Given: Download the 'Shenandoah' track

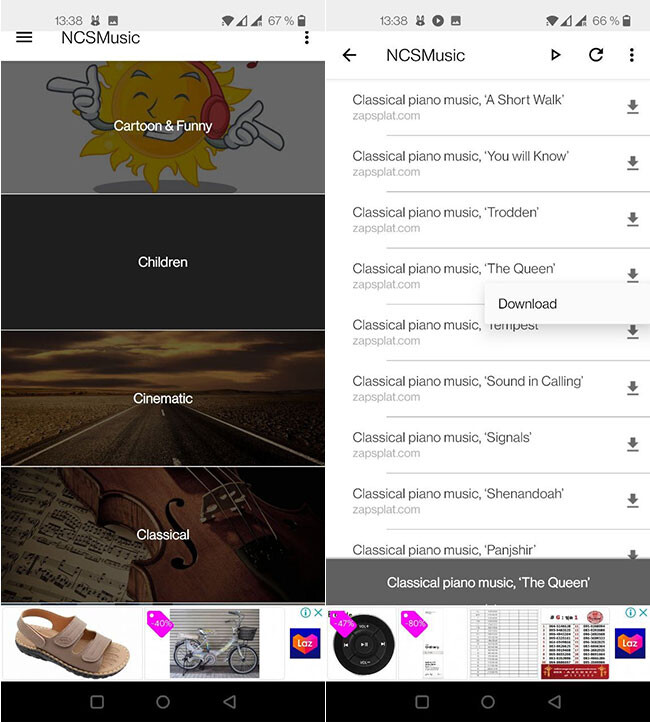Looking at the screenshot, I should point(632,500).
